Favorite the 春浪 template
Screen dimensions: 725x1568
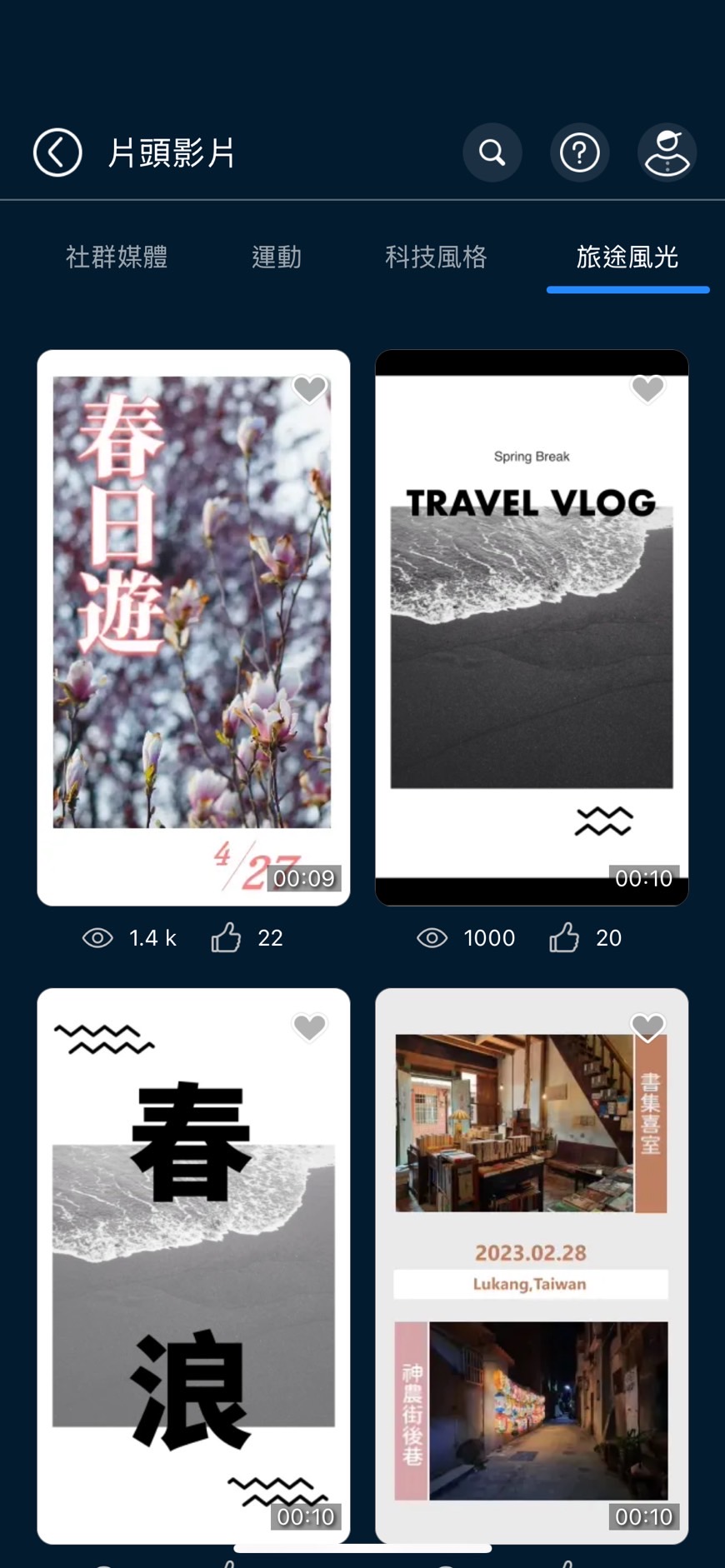click(x=309, y=1026)
